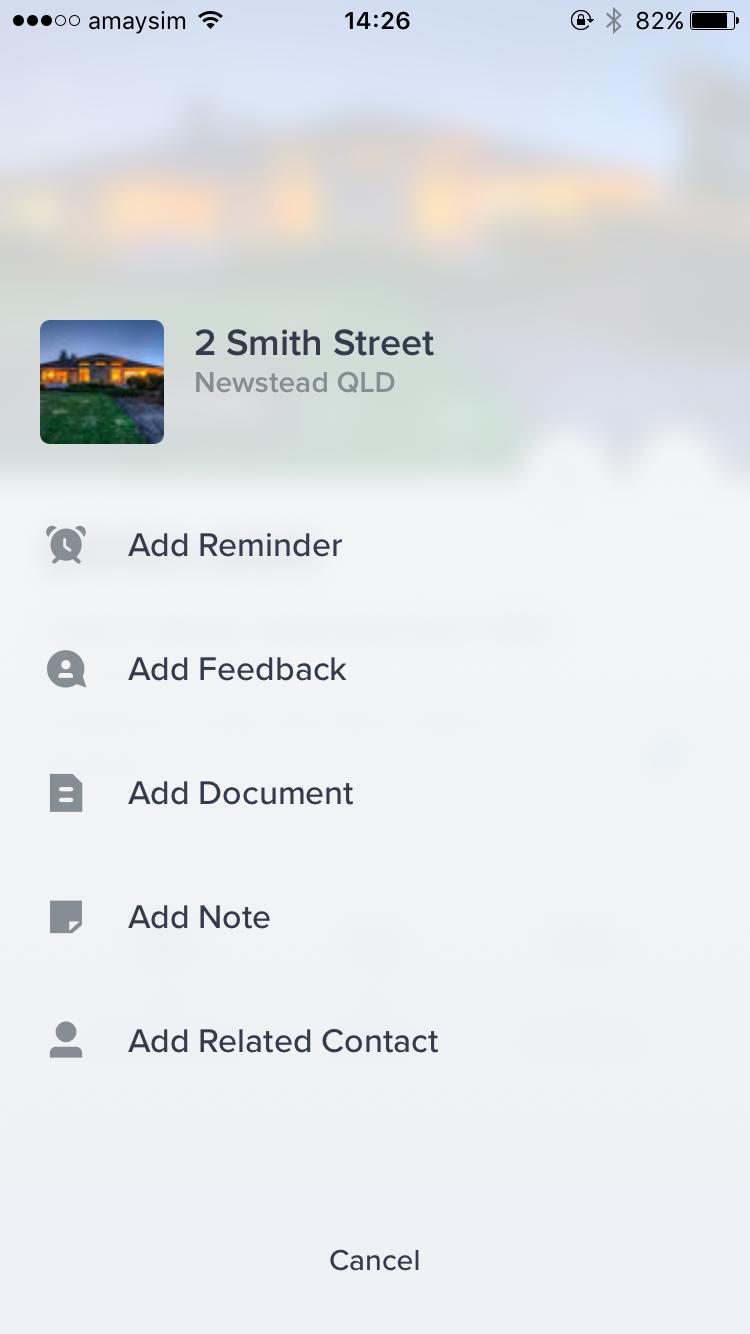
Task: Select the alarm clock Add Reminder icon
Action: [65, 545]
